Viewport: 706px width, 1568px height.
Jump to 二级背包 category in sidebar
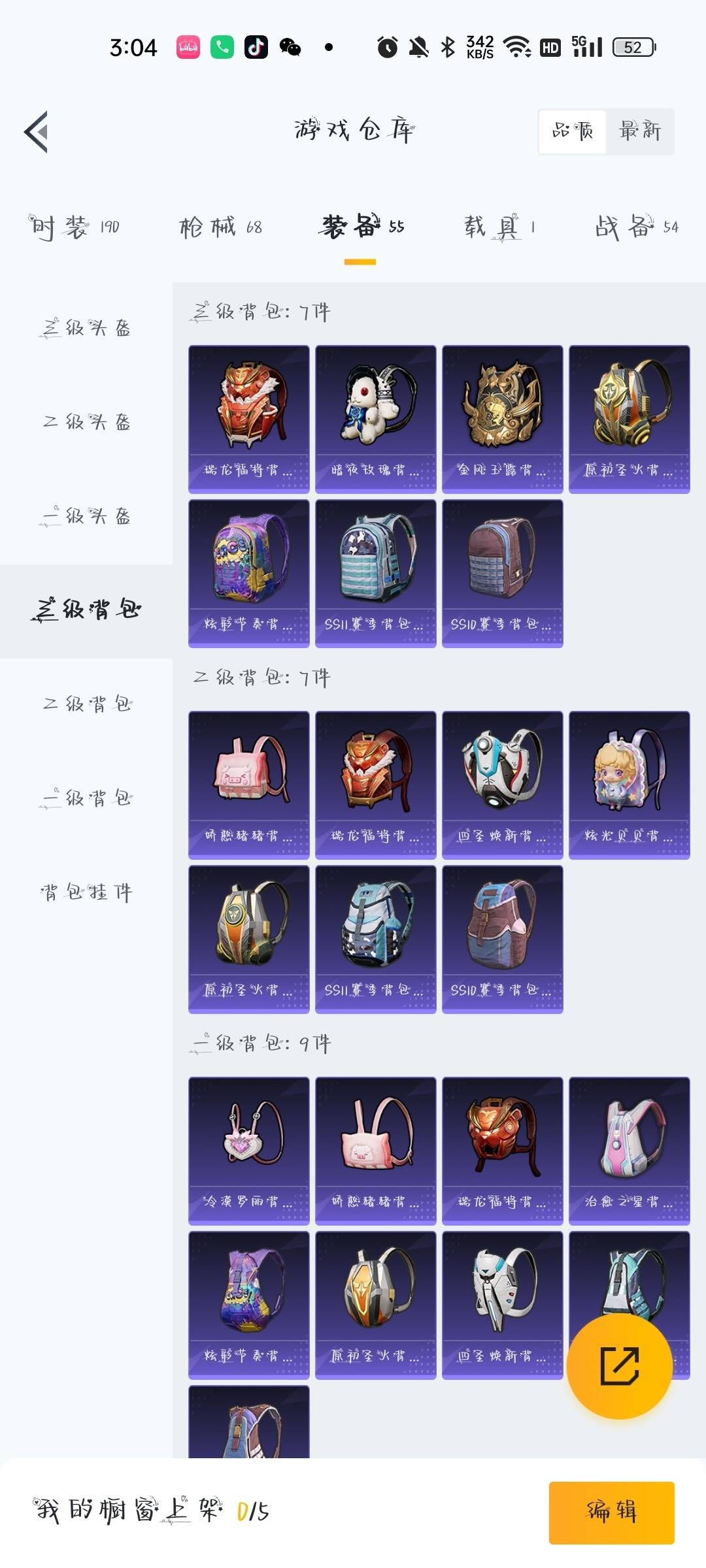coord(86,704)
